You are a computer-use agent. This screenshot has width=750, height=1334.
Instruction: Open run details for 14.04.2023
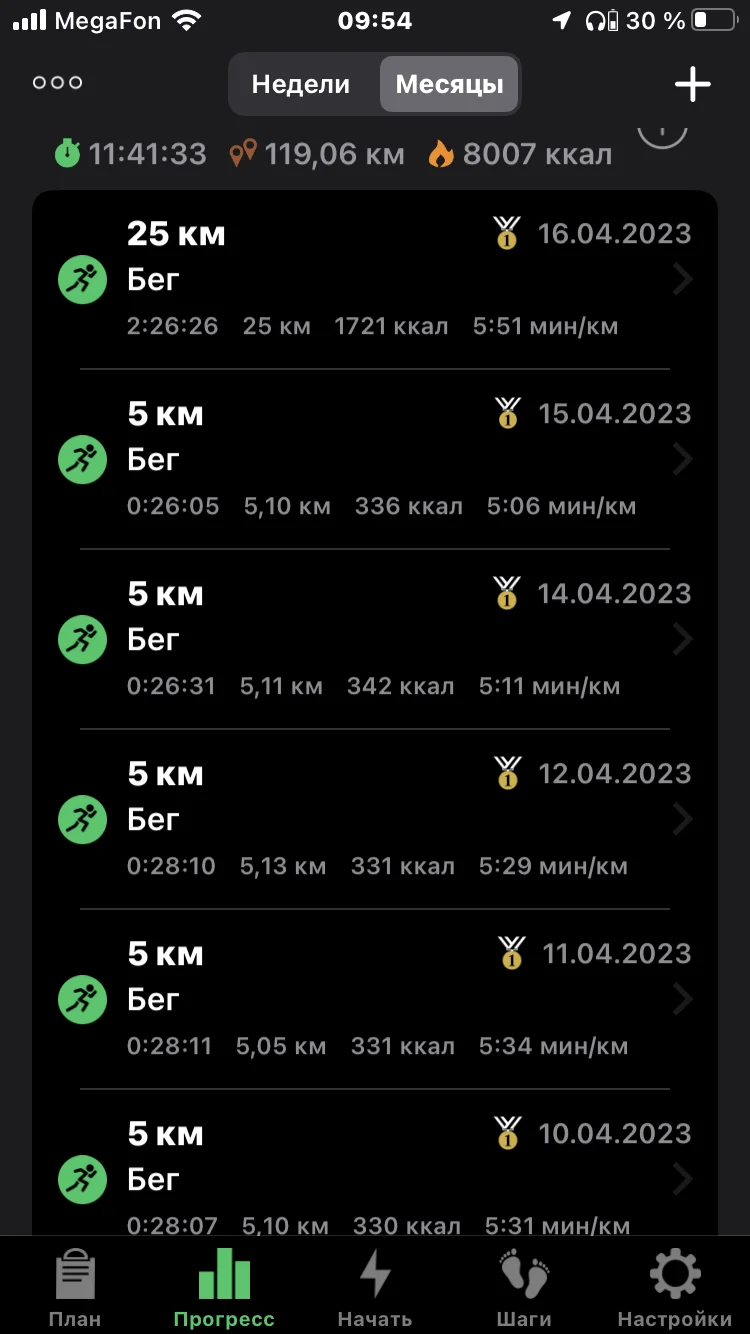(375, 639)
